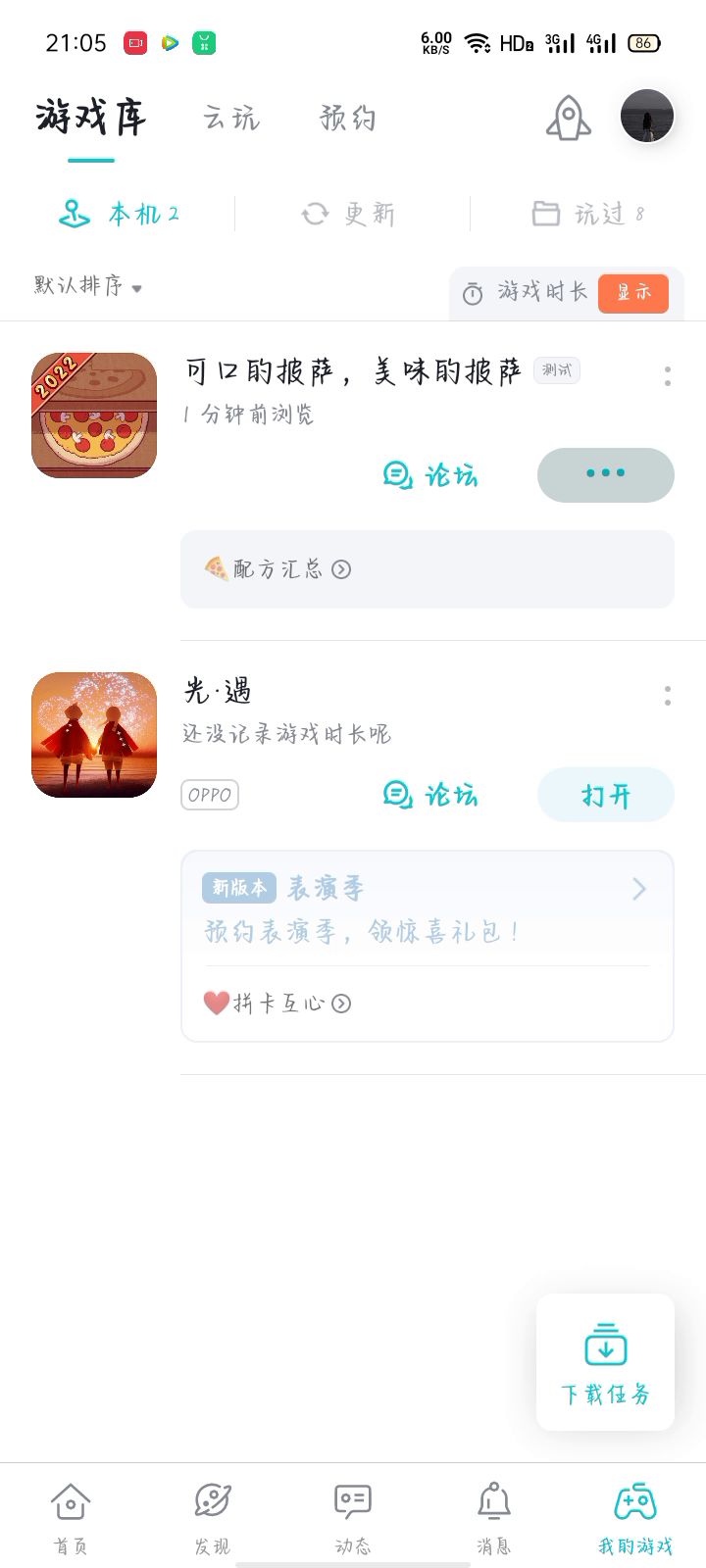This screenshot has height=1568, width=706.
Task: Go to the 首页 tab
Action: click(x=71, y=1517)
